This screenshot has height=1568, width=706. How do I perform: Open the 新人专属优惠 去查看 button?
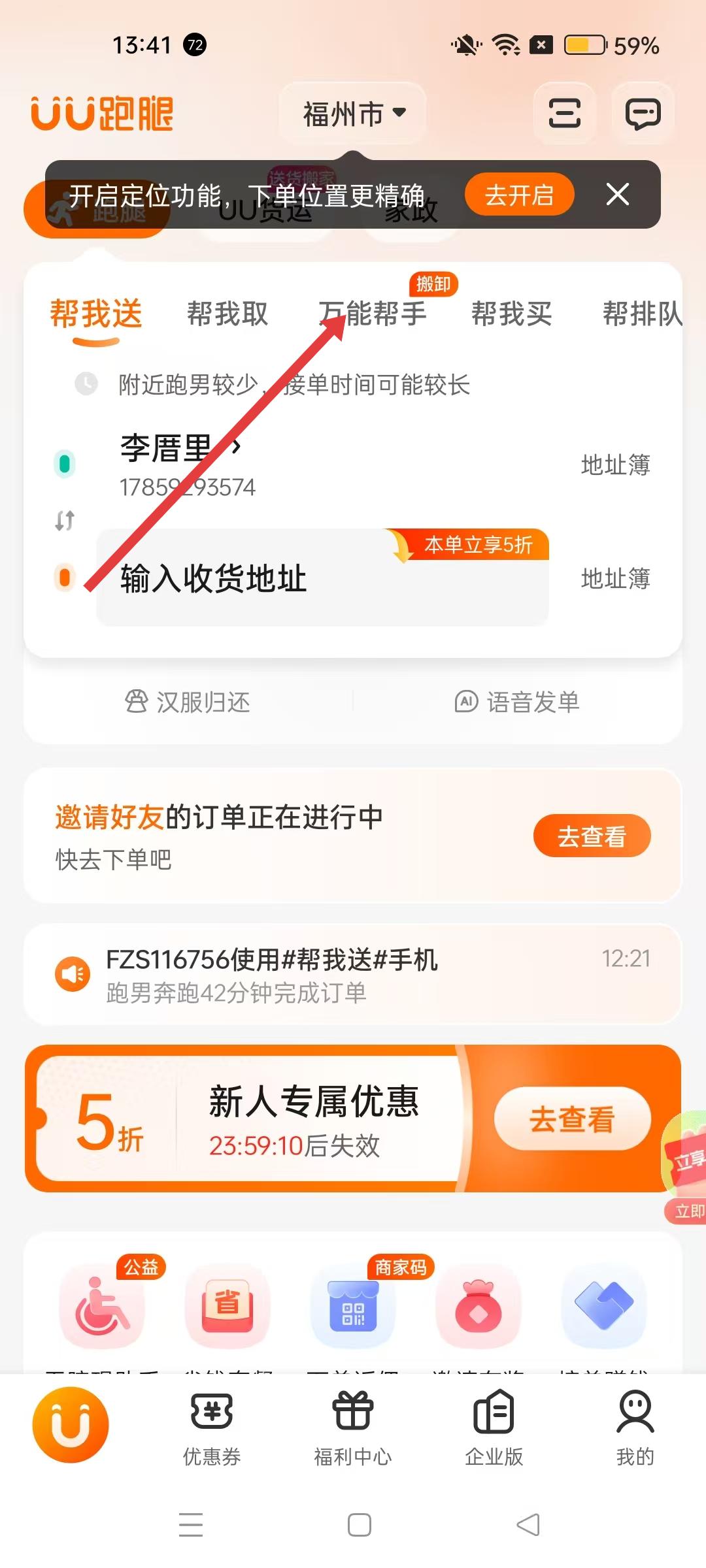(572, 1119)
